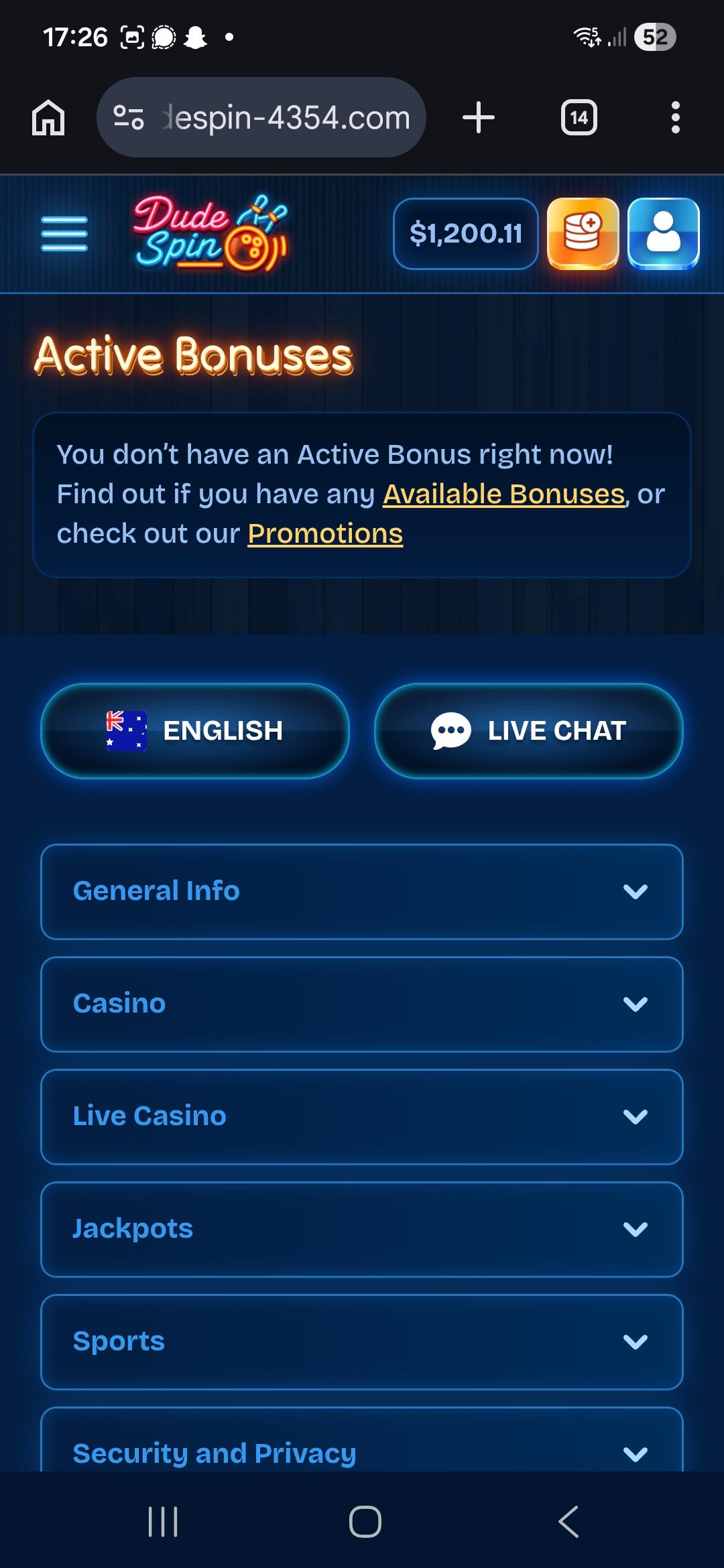724x1568 pixels.
Task: Open the Promotions link
Action: 325,534
